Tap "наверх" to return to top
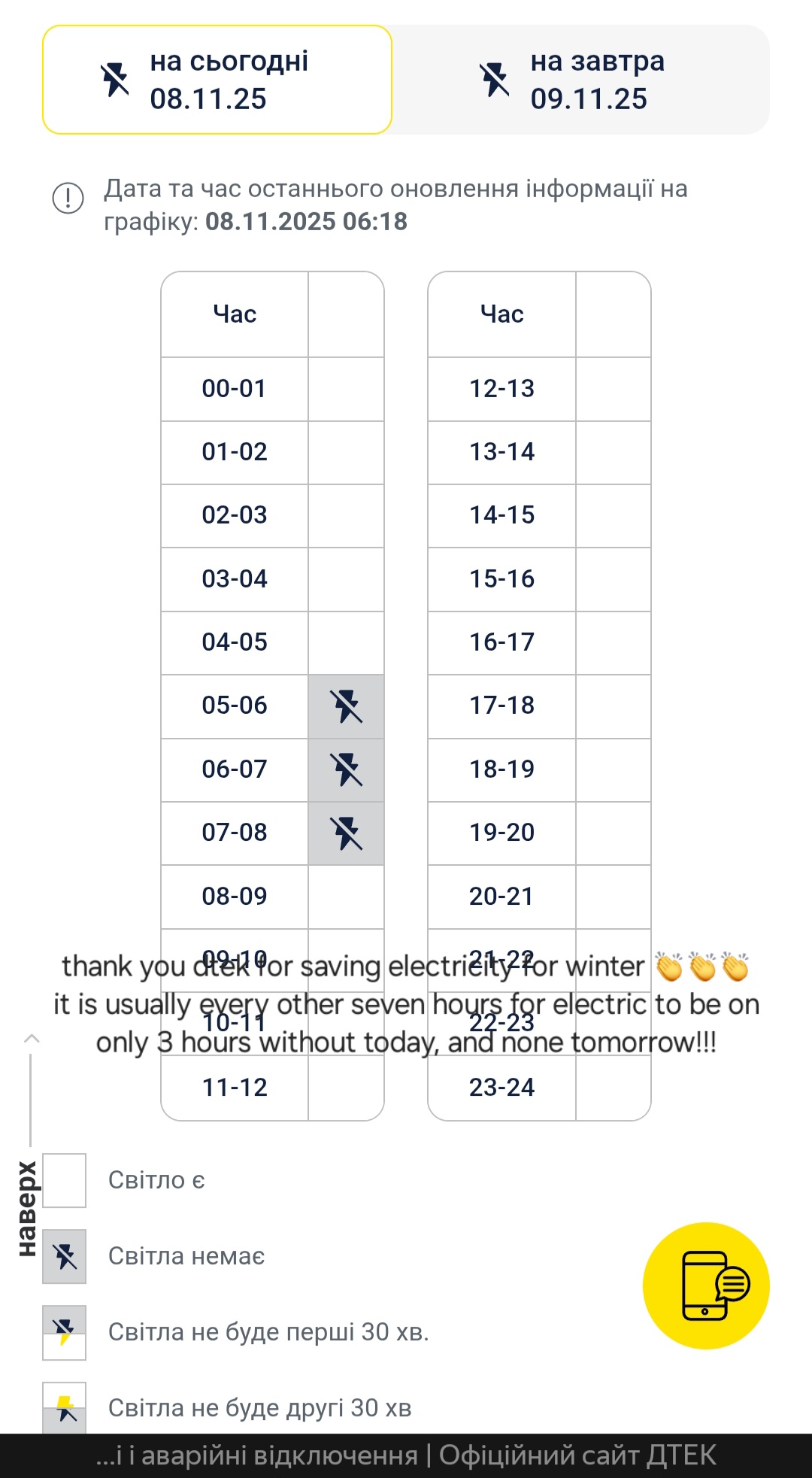This screenshot has height=1478, width=812. point(28,1207)
